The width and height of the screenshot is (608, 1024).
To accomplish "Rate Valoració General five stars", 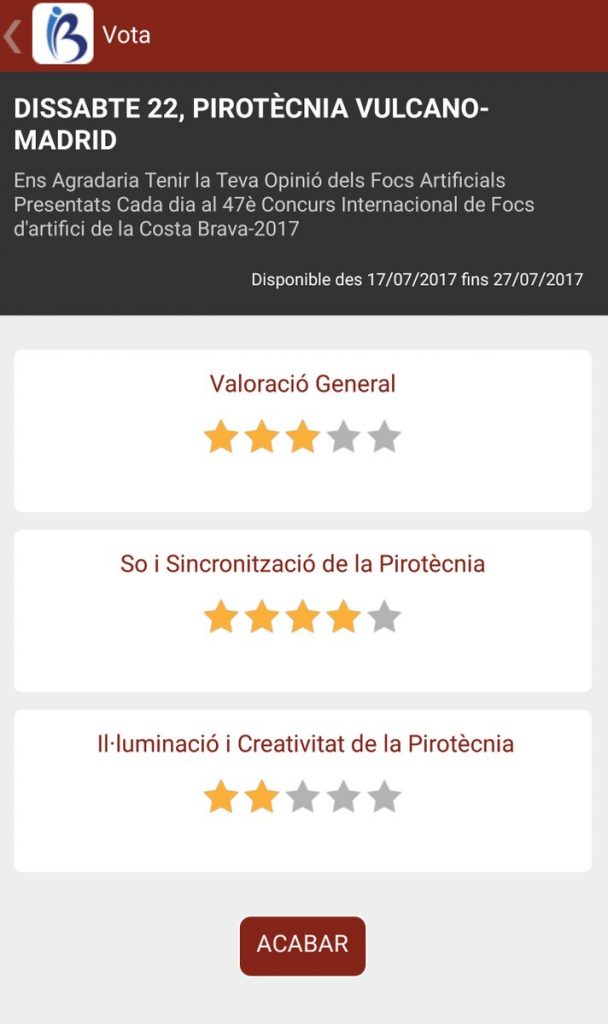I will (384, 437).
